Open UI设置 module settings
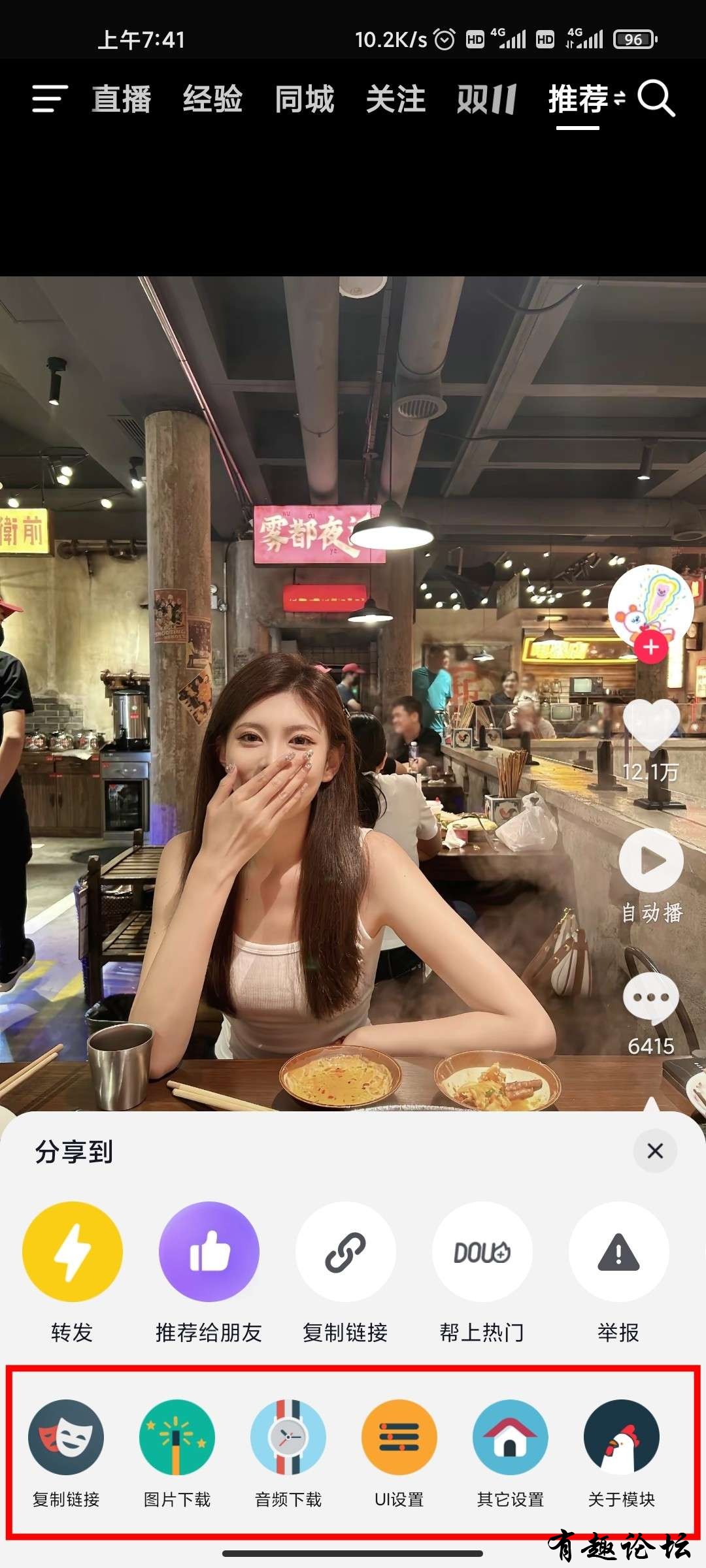 click(399, 1437)
